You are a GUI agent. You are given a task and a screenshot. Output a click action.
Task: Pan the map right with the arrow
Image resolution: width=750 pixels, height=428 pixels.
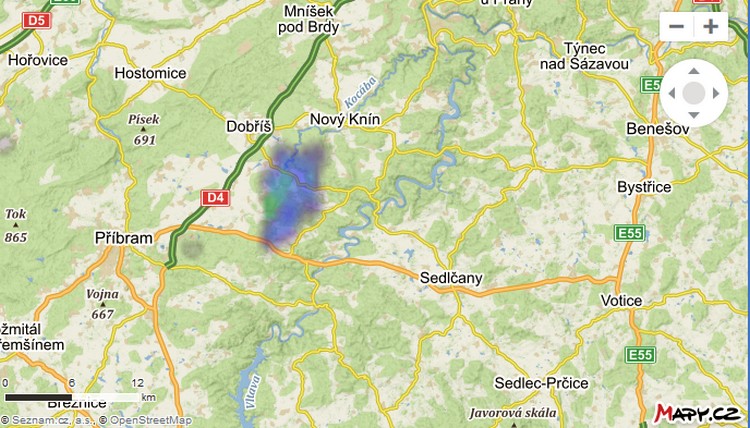coord(716,93)
